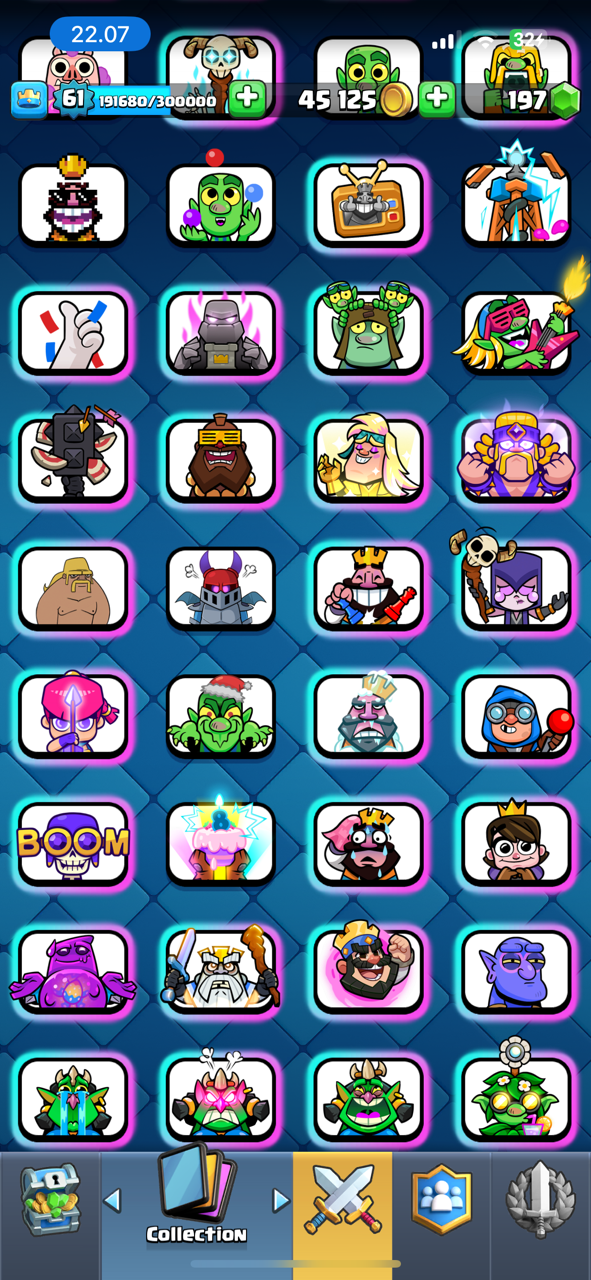
Task: Choose the crying king emote
Action: (x=368, y=842)
